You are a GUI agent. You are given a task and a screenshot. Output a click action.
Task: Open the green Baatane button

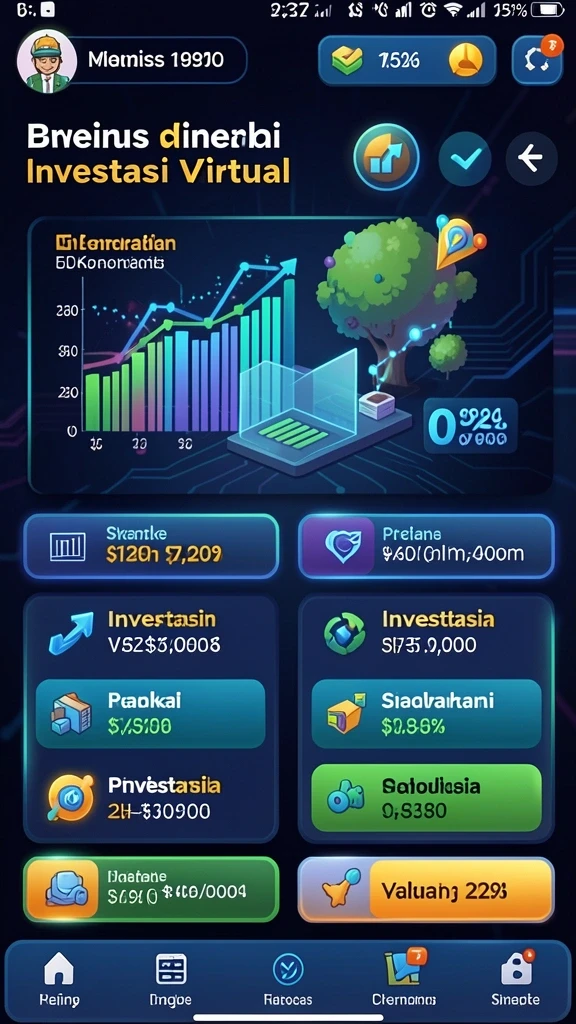tap(152, 889)
